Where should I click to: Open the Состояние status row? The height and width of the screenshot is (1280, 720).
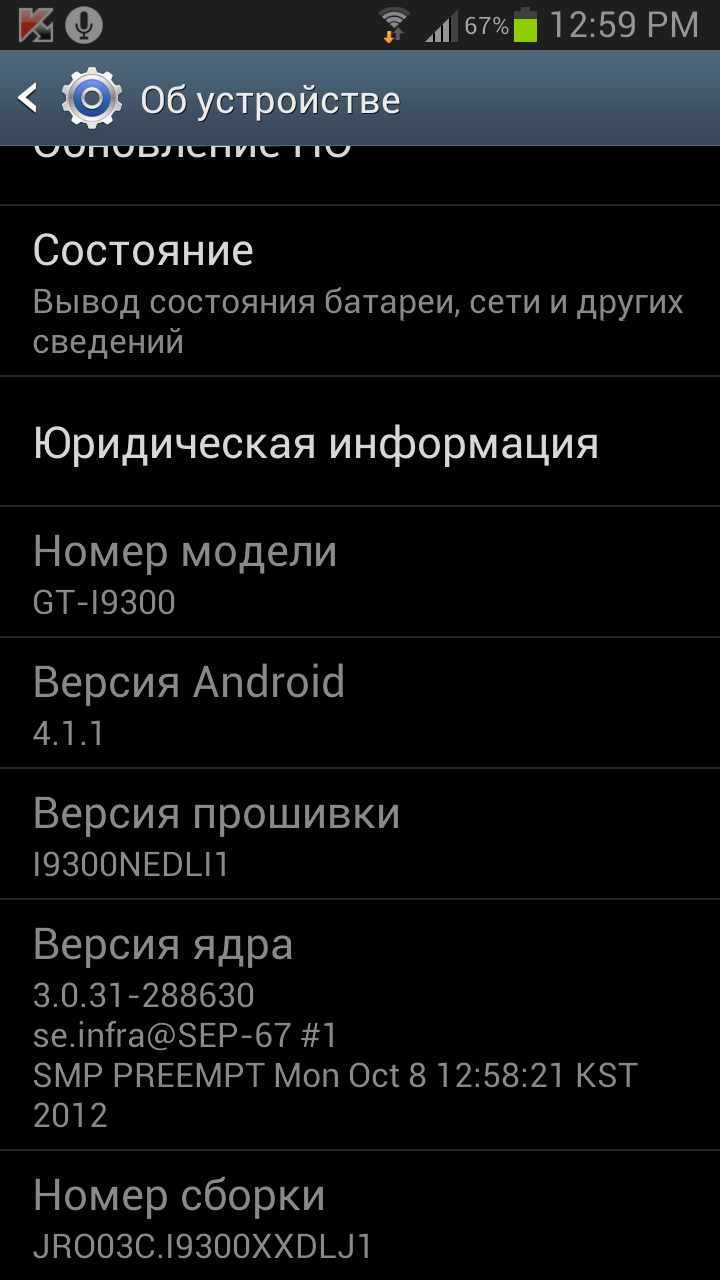click(x=360, y=292)
